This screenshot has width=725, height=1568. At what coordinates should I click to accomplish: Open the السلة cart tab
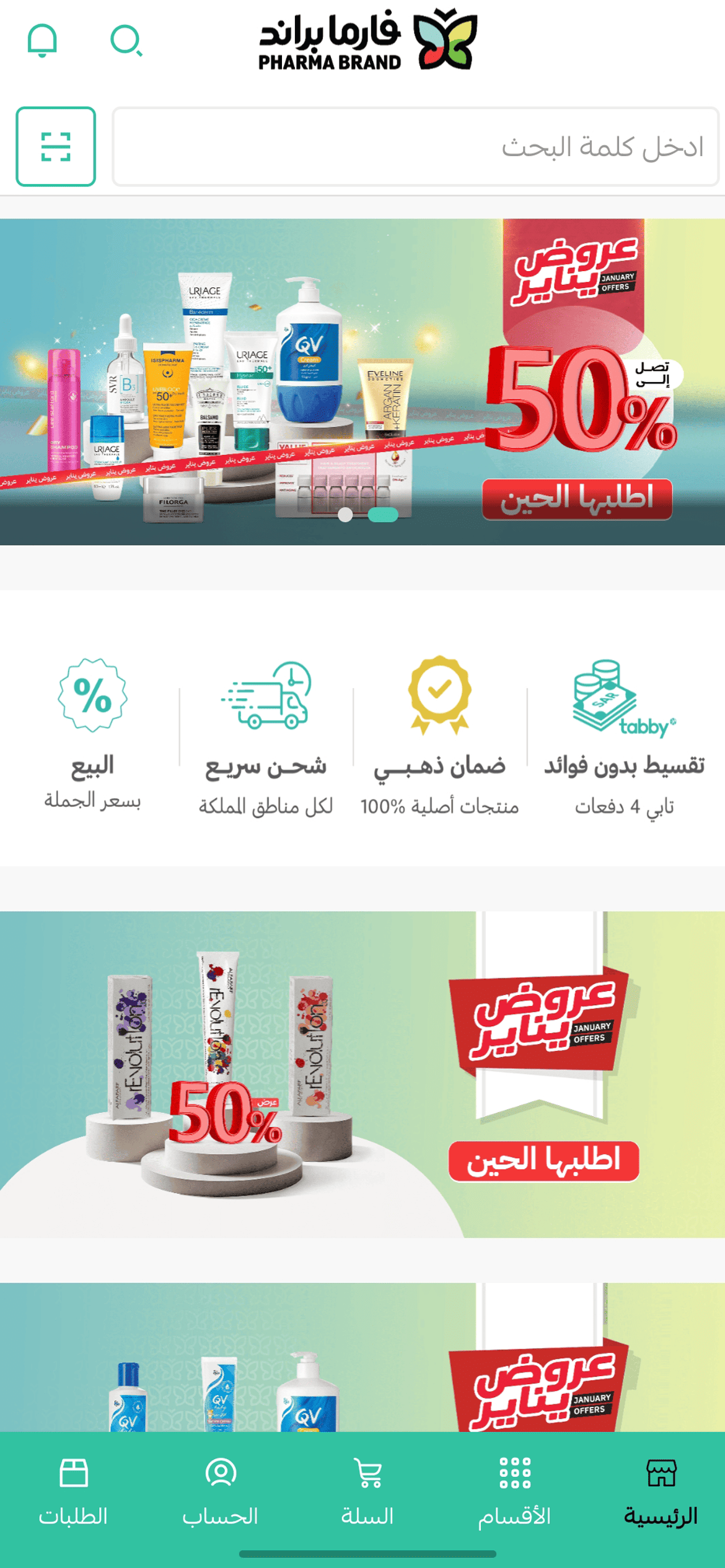(x=367, y=1492)
